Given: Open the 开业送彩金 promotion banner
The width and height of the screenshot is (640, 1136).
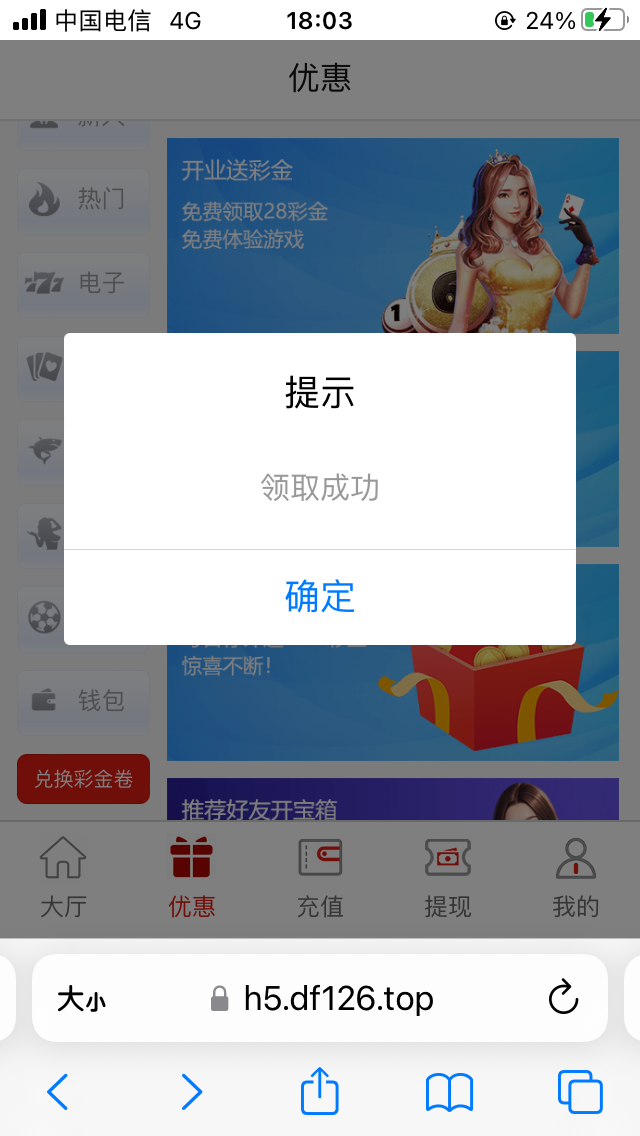Looking at the screenshot, I should pyautogui.click(x=392, y=235).
